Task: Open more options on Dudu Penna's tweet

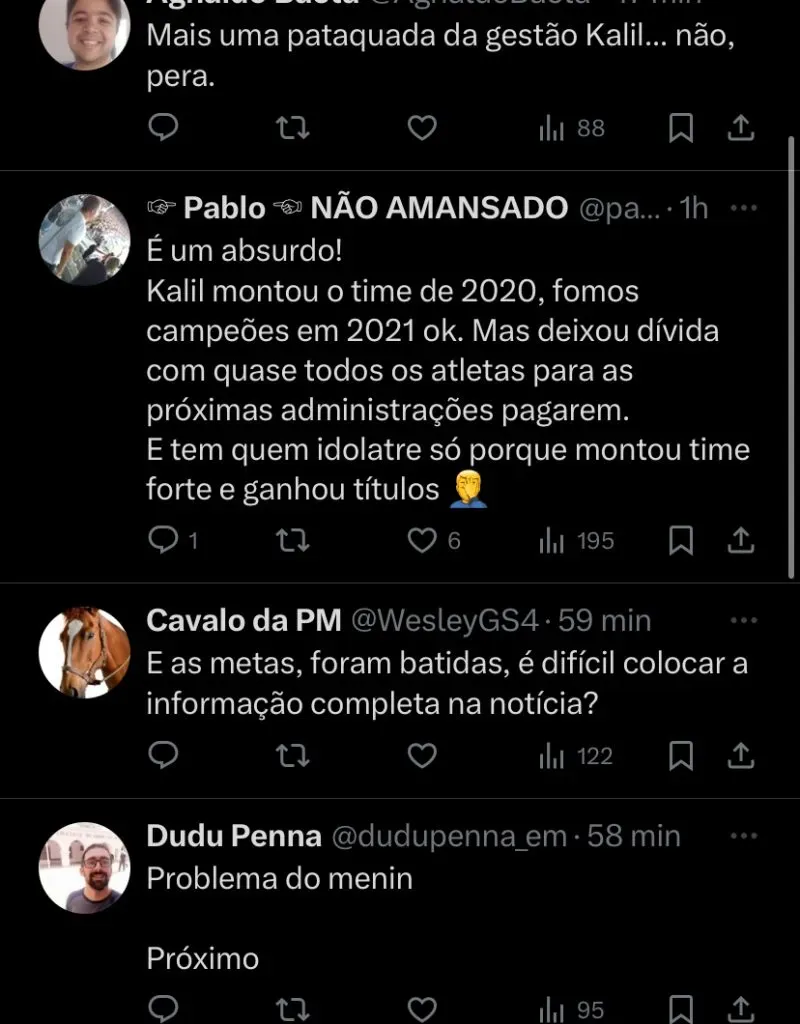Action: pos(744,836)
